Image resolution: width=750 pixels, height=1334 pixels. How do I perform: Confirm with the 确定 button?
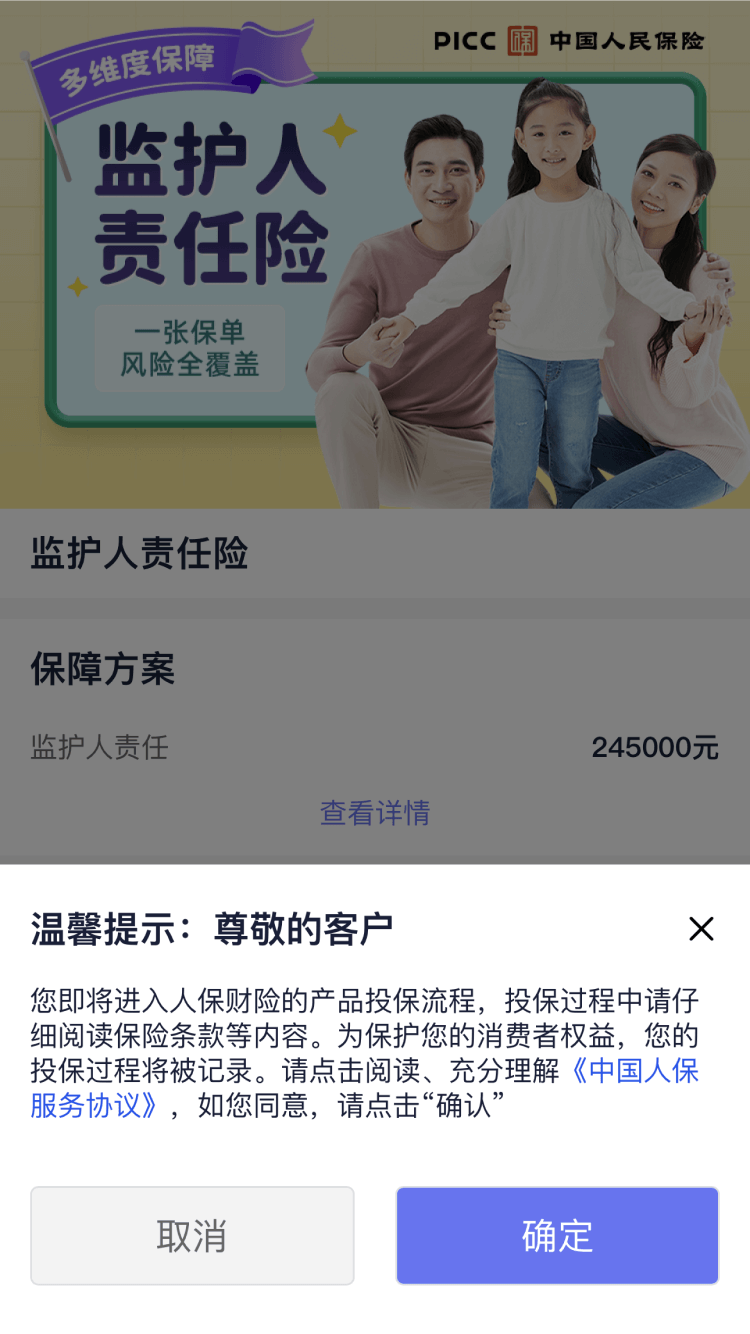pos(557,1236)
